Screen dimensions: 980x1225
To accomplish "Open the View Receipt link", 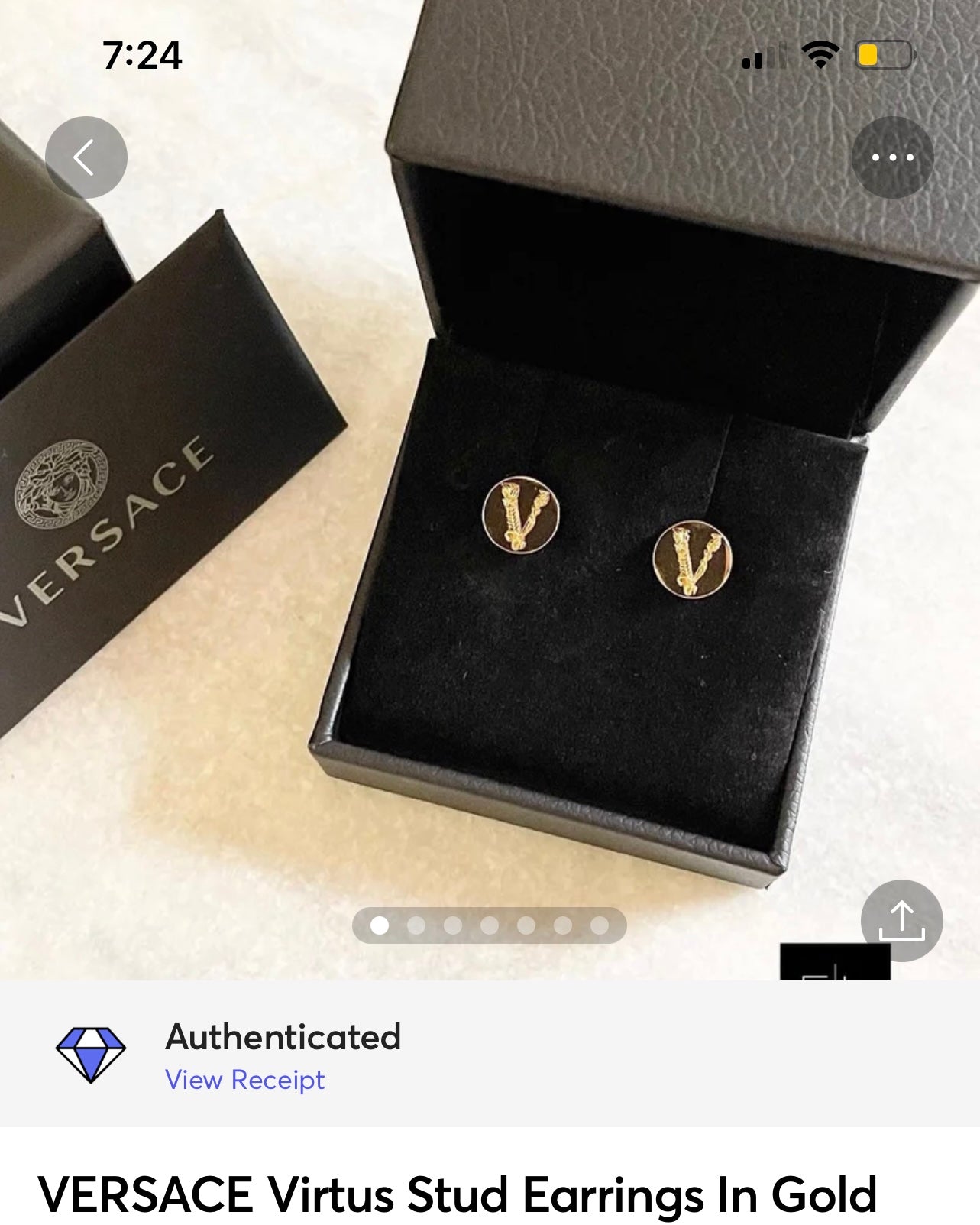I will click(x=244, y=1080).
